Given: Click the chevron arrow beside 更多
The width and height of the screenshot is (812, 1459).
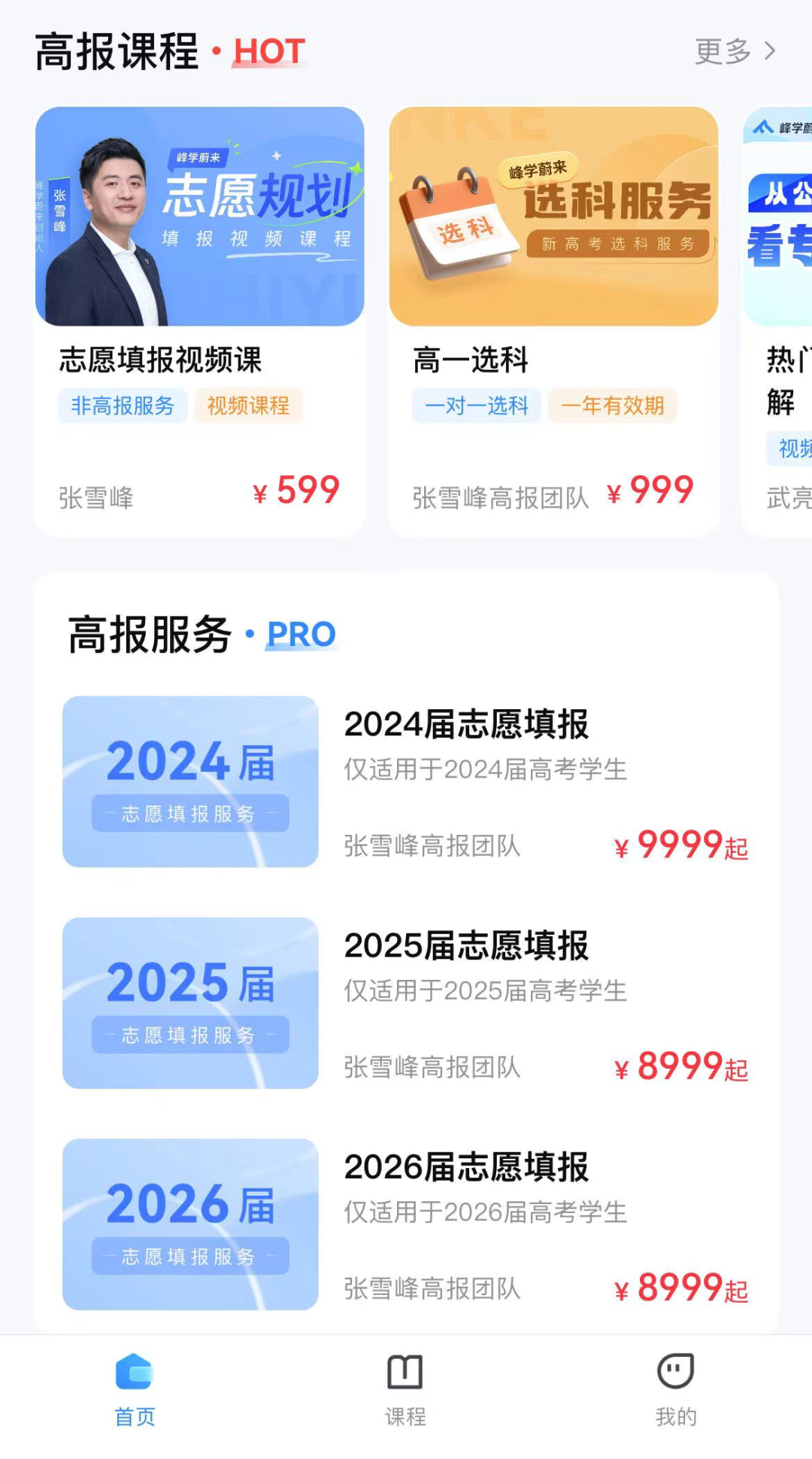Looking at the screenshot, I should tap(770, 51).
